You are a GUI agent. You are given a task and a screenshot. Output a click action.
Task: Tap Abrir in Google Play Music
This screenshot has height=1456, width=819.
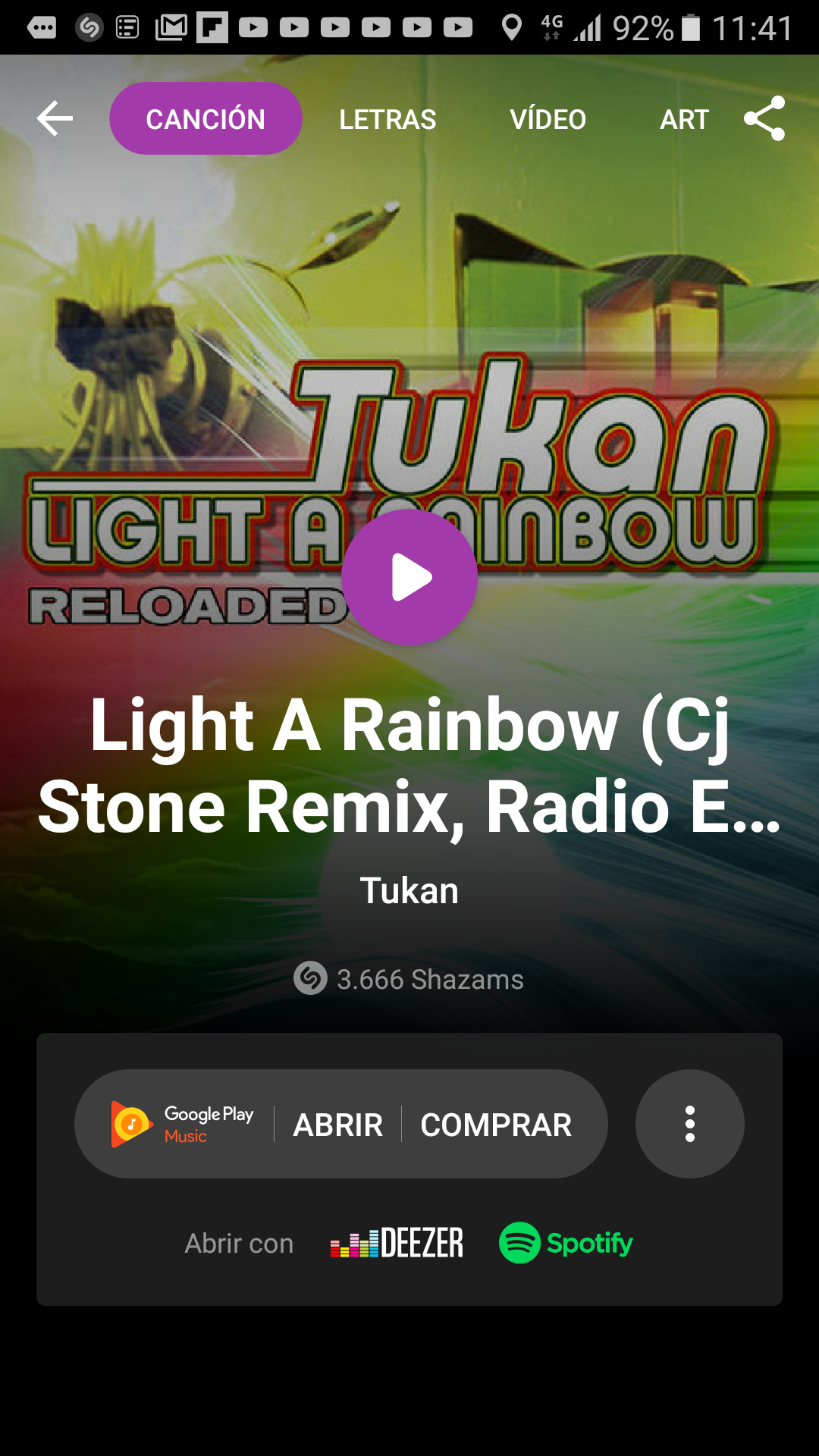click(338, 1125)
